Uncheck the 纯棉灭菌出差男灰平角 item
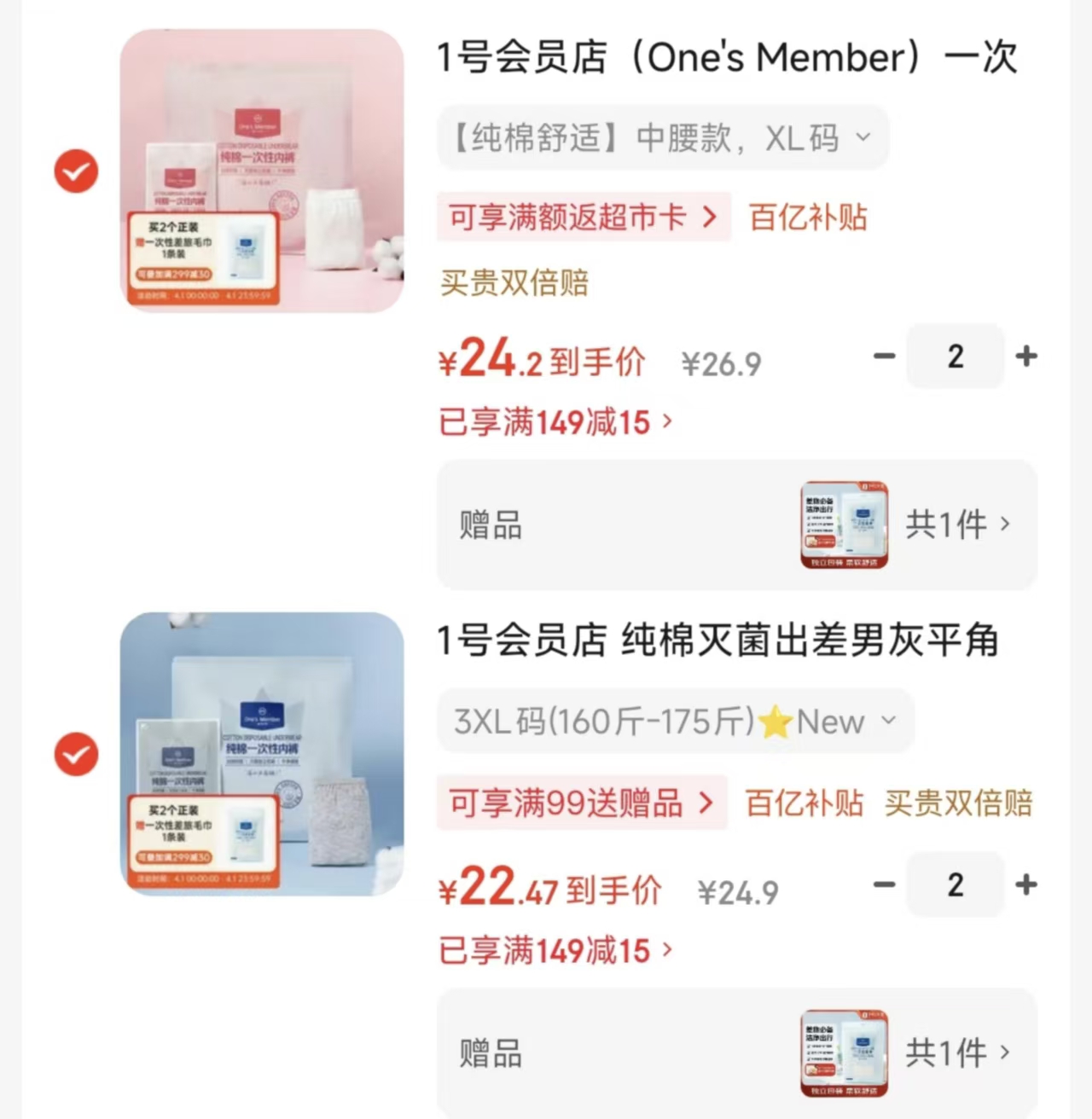The image size is (1092, 1119). coord(77,754)
